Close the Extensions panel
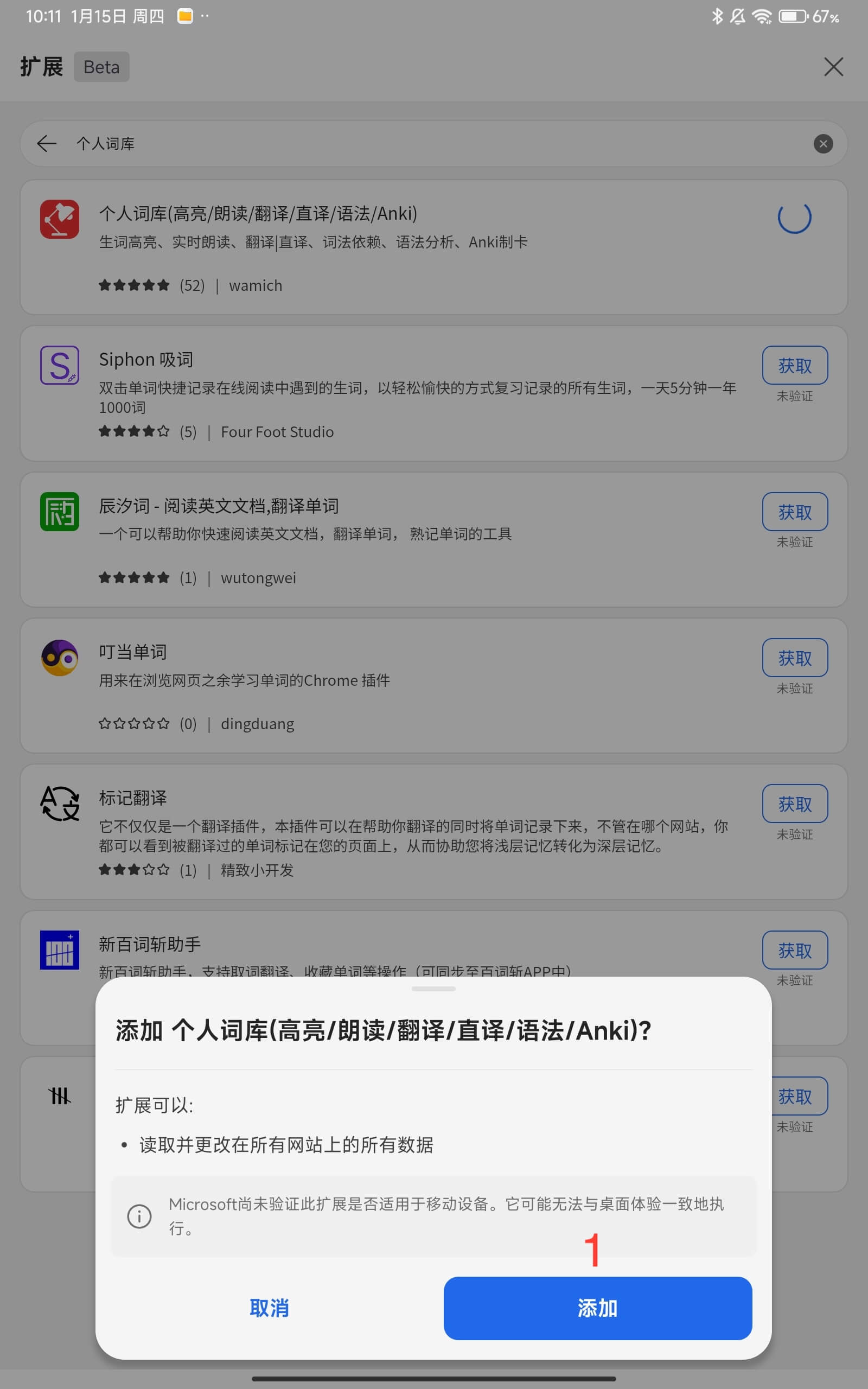868x1389 pixels. (833, 67)
